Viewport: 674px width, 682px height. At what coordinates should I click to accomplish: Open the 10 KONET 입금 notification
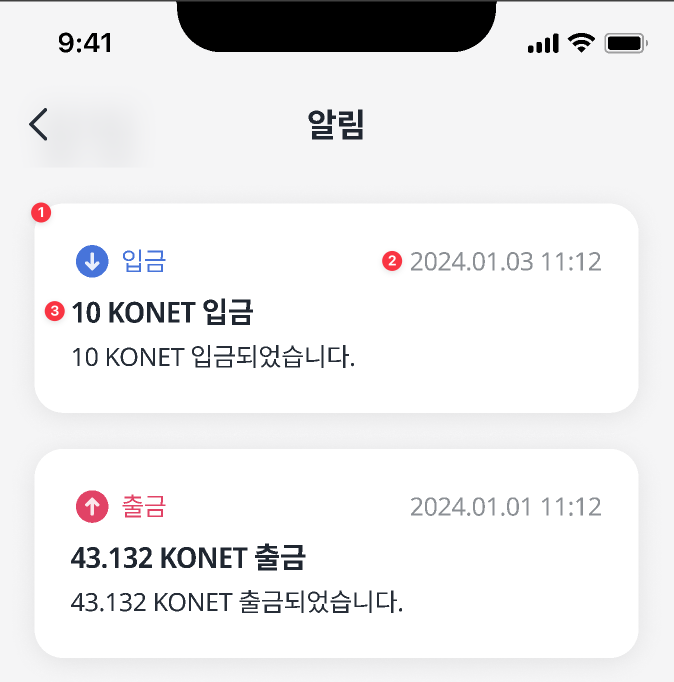pyautogui.click(x=336, y=308)
